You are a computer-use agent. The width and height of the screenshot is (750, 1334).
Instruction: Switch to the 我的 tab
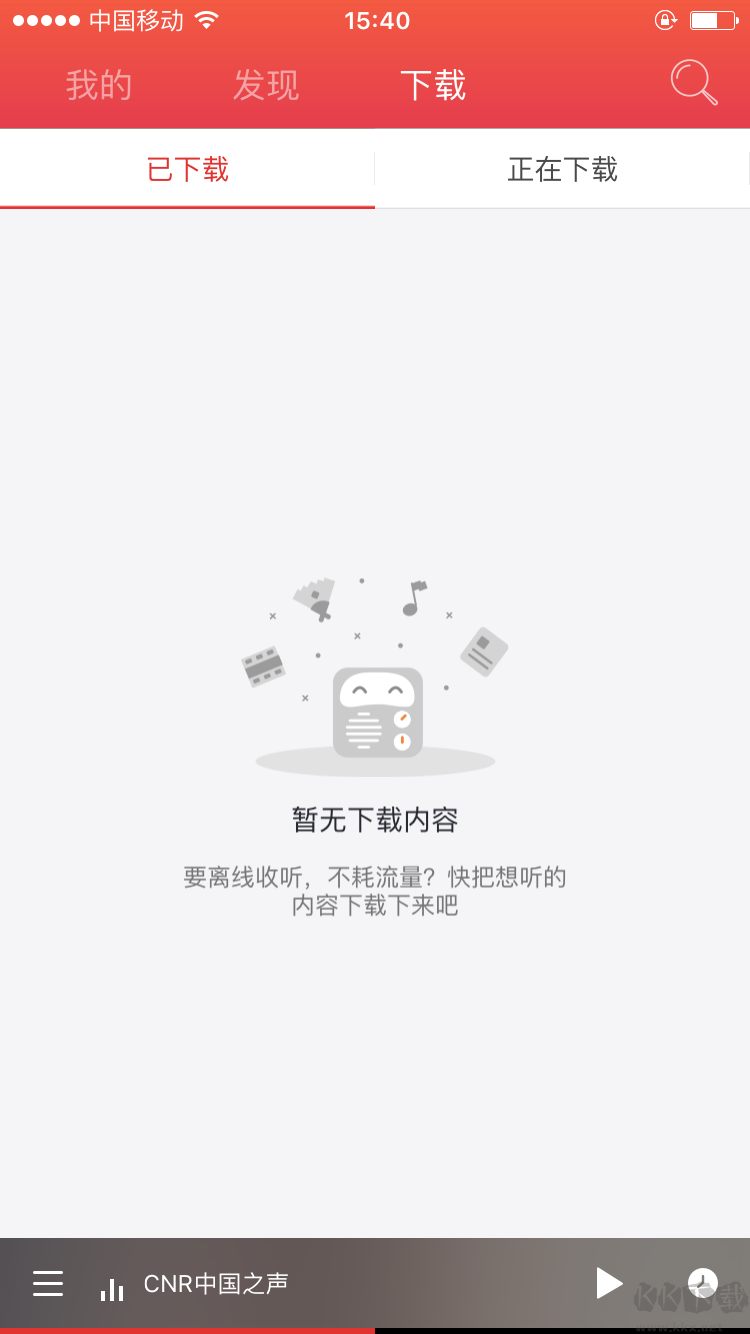coord(99,85)
